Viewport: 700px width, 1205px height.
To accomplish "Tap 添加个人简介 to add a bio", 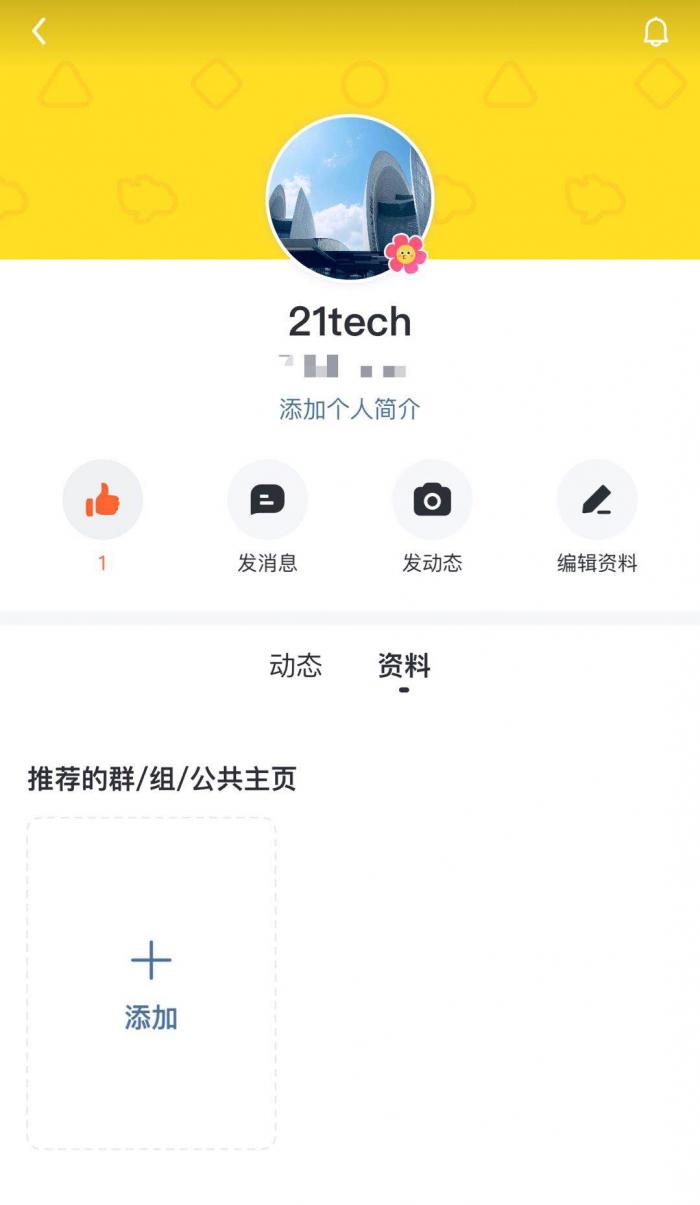I will 349,409.
